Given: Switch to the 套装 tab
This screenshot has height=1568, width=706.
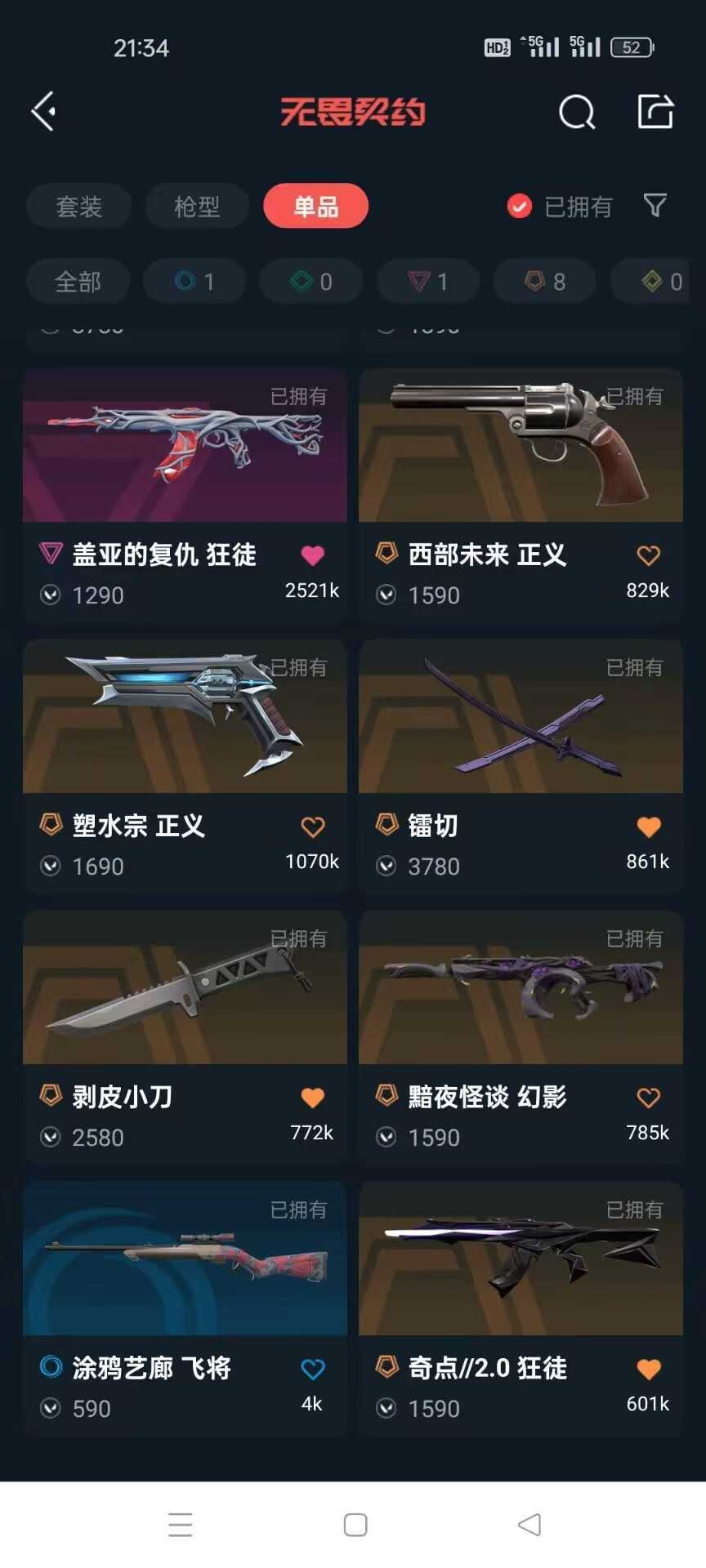Looking at the screenshot, I should point(78,207).
